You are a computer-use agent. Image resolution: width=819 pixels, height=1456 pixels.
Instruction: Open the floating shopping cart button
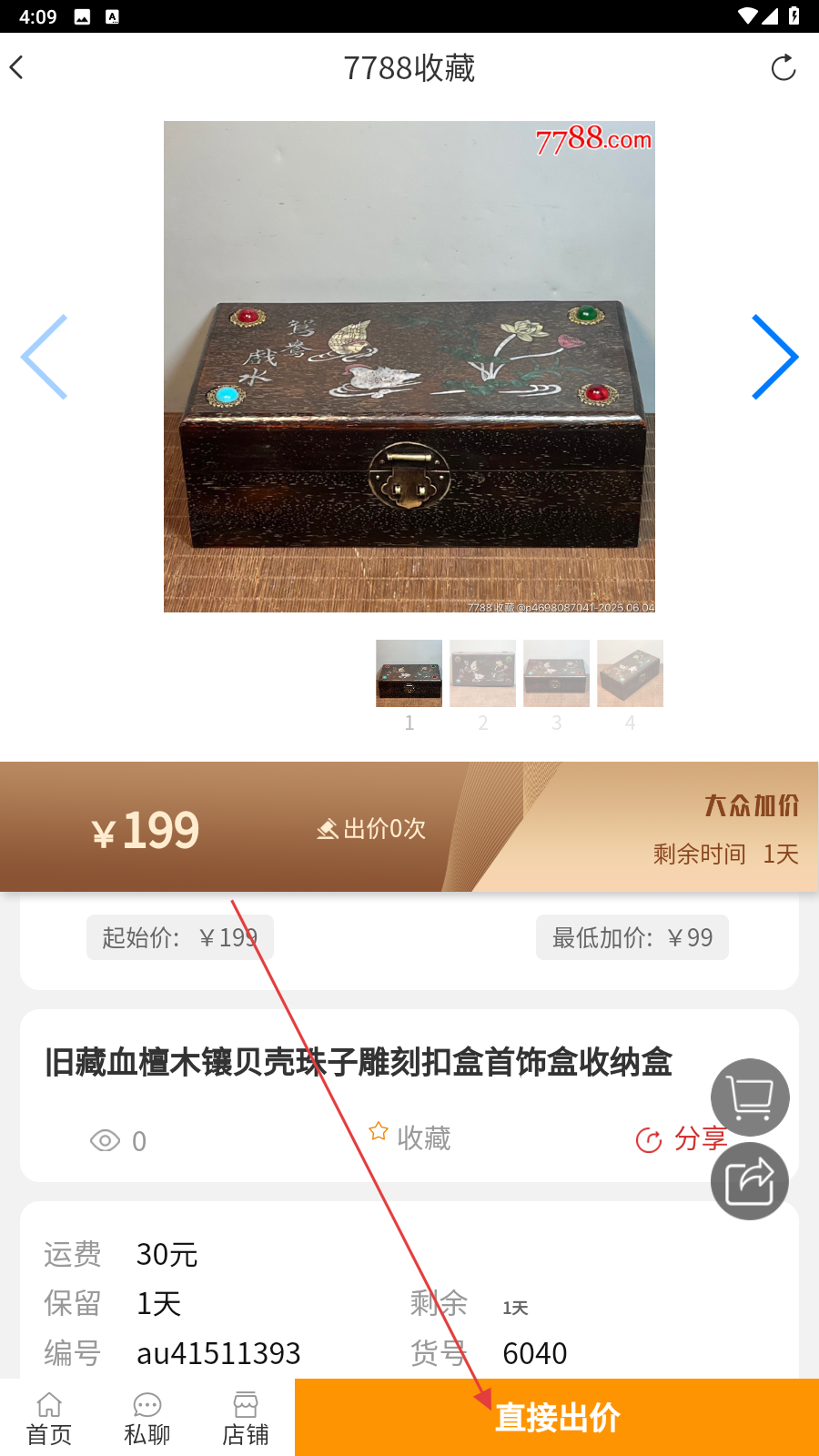point(750,1097)
